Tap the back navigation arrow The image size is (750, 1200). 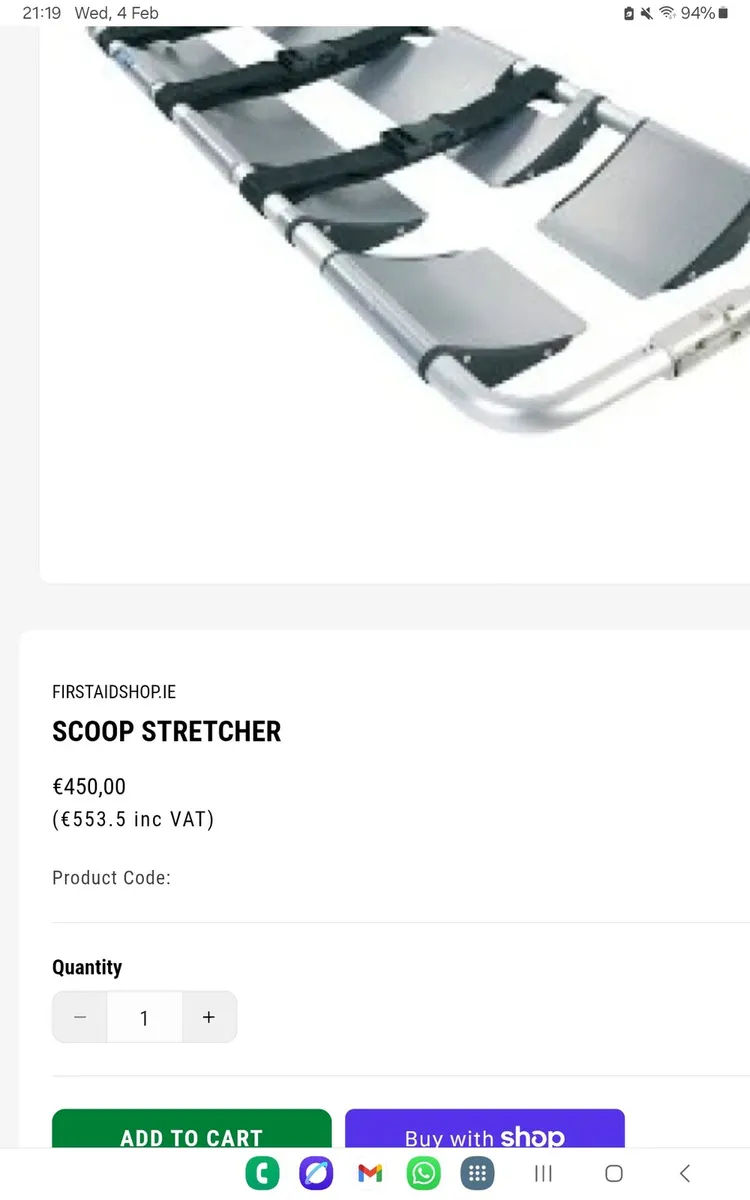coord(683,1173)
